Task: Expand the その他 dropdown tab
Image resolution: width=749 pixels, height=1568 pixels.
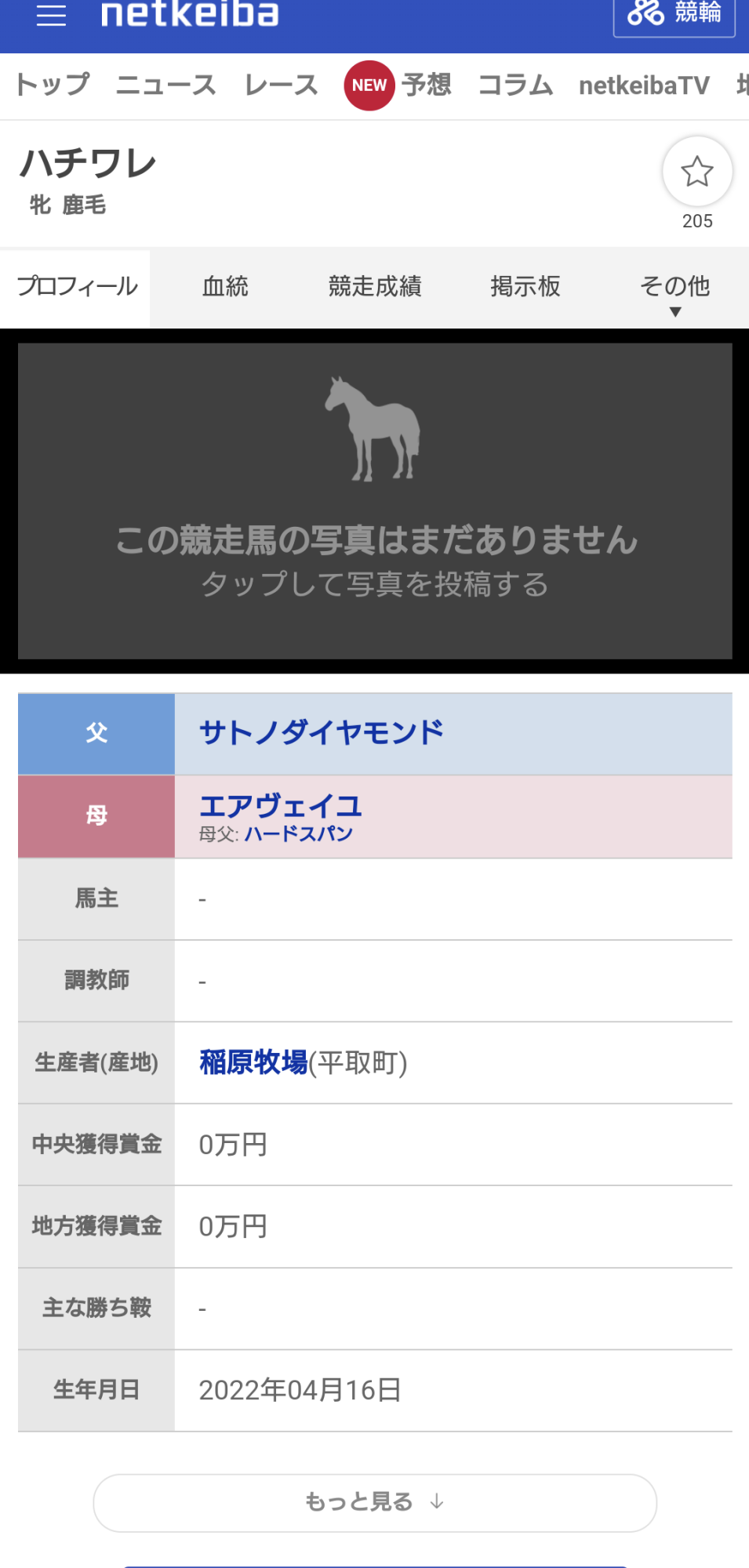Action: (674, 290)
